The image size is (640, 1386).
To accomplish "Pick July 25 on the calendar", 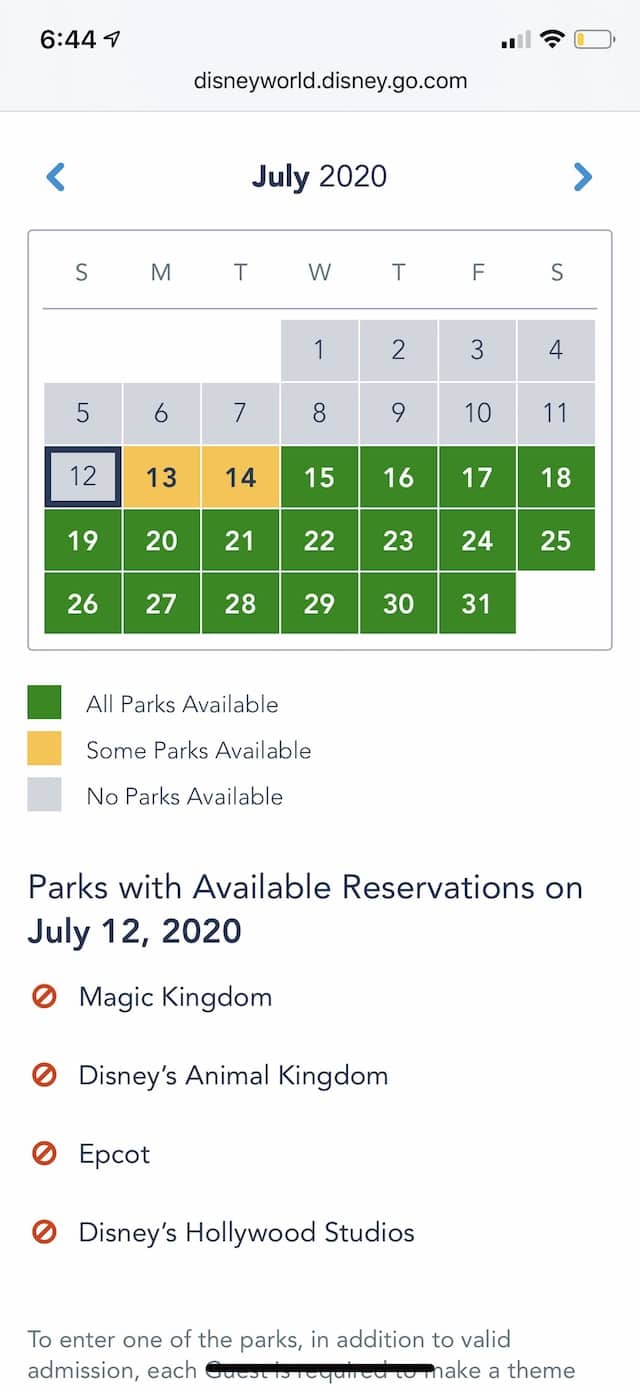I will point(556,541).
